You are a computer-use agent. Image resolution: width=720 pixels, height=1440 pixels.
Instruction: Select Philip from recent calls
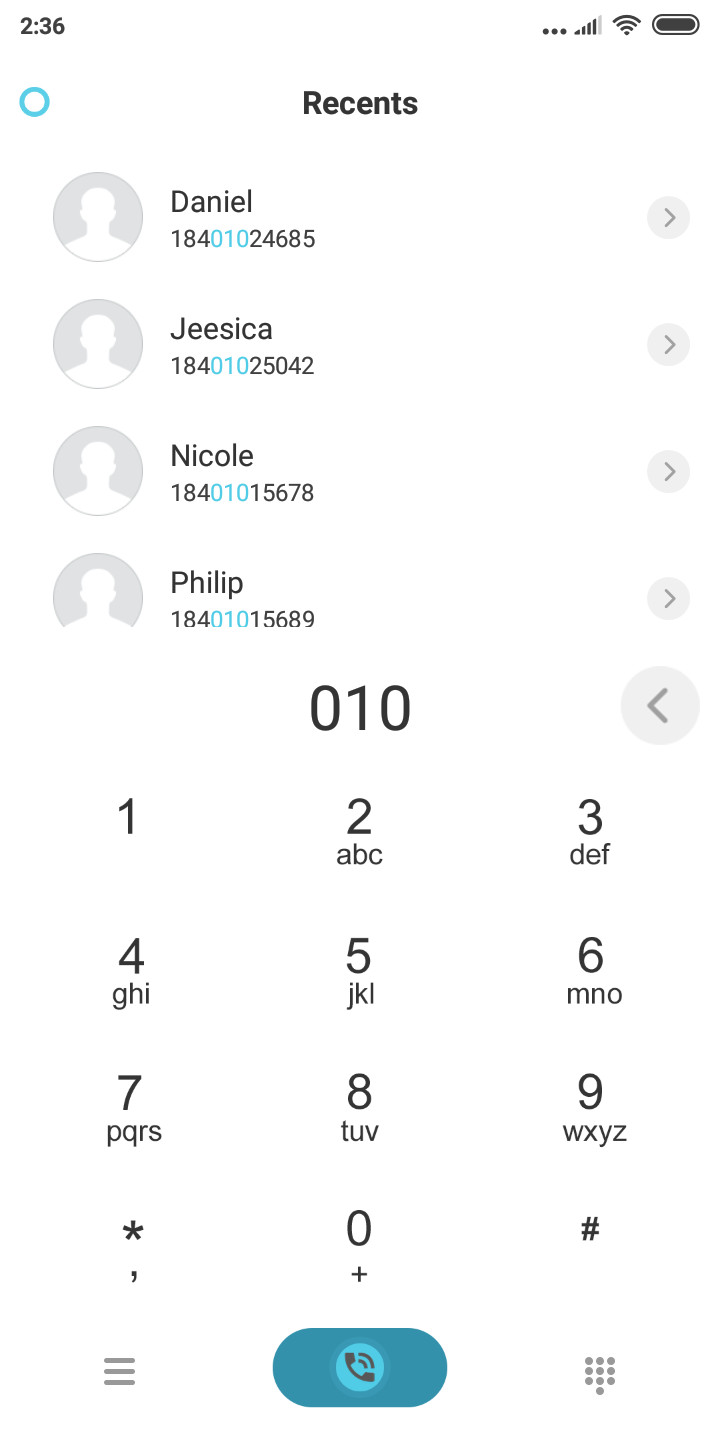[x=360, y=590]
